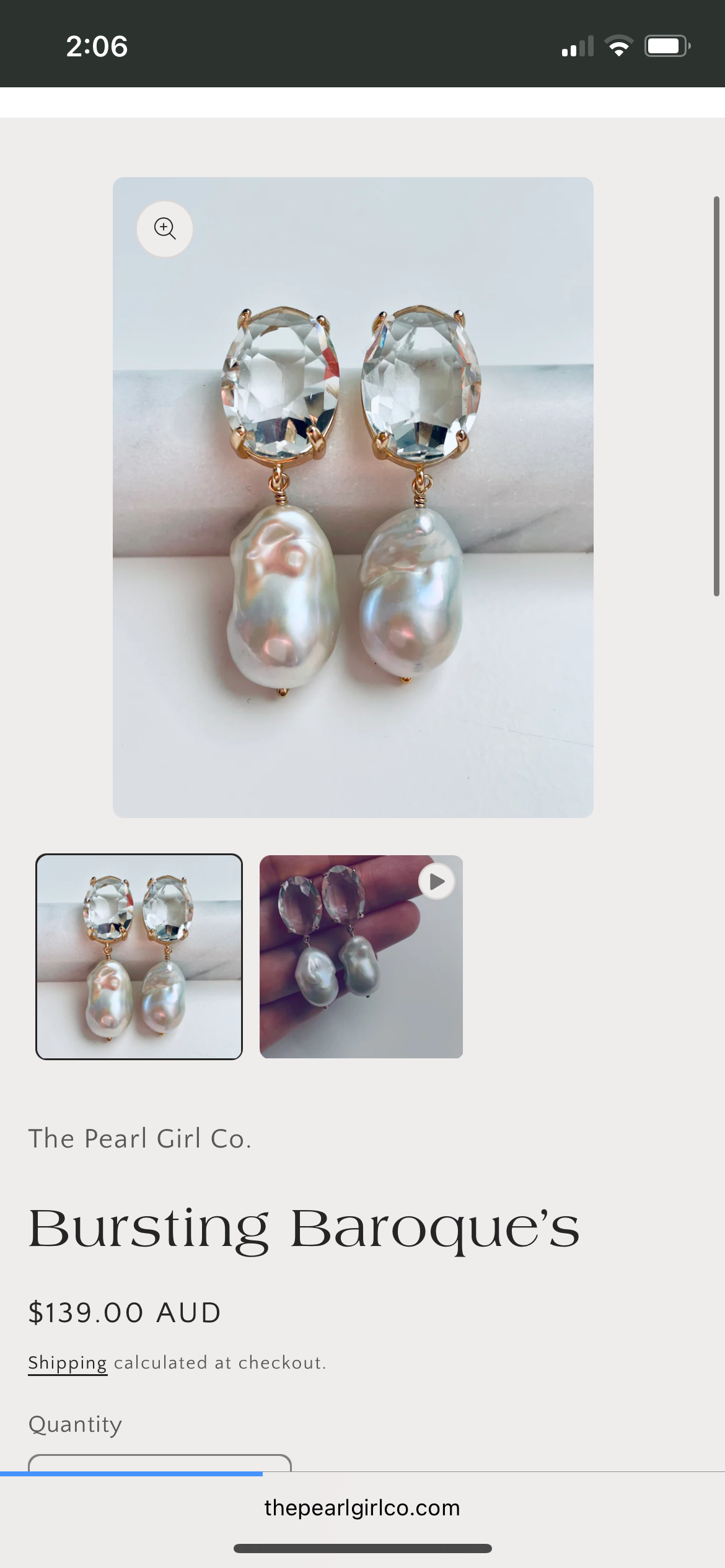The image size is (725, 1568).
Task: Tap the thepearlgirlco.com address bar
Action: [x=362, y=1507]
